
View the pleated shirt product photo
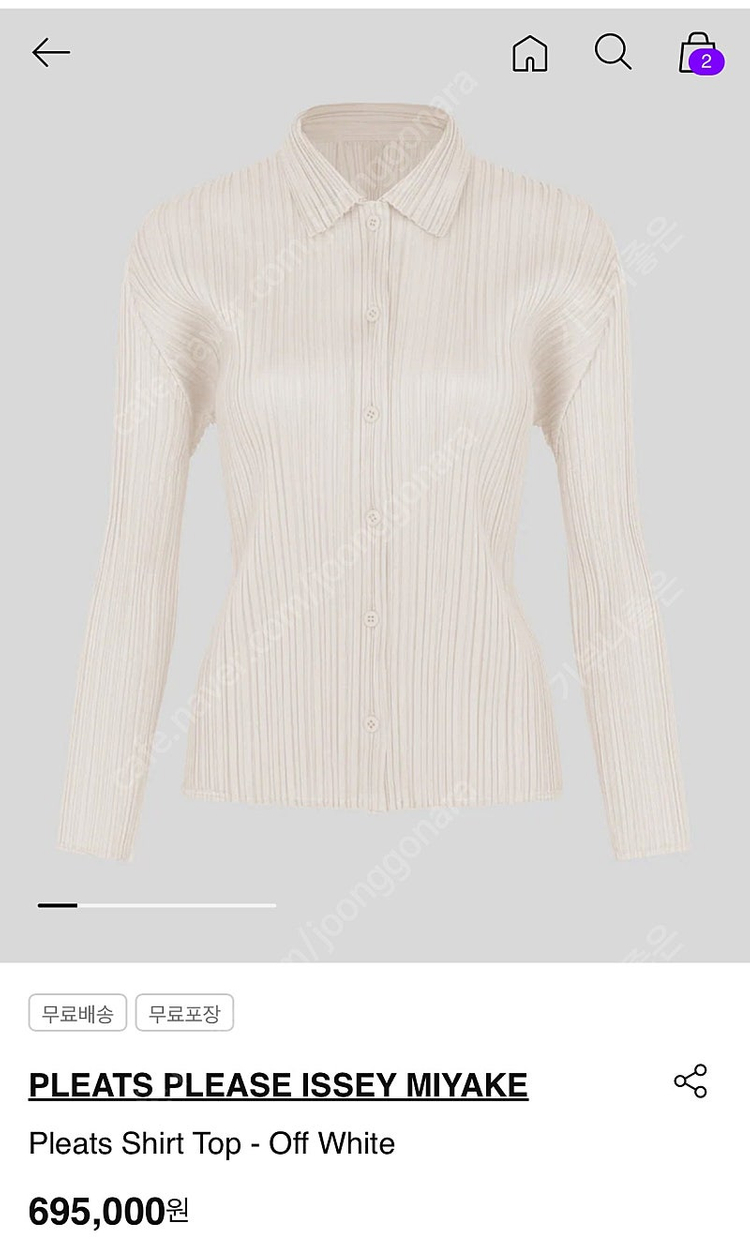pos(374,480)
